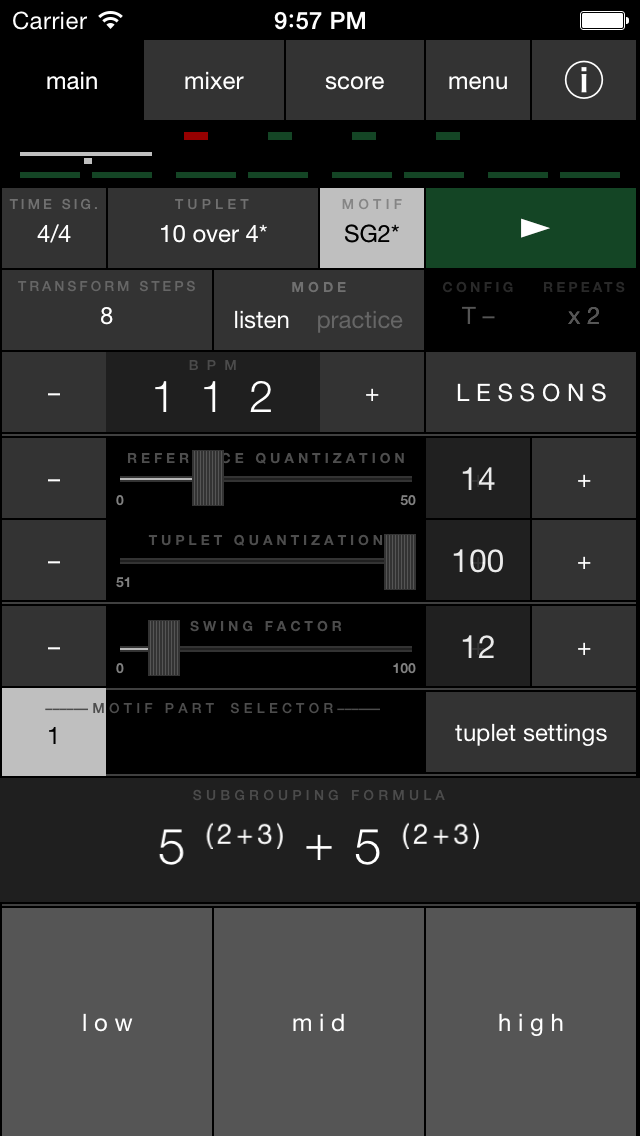Switch to the mixer tab
The image size is (640, 1136).
point(214,80)
